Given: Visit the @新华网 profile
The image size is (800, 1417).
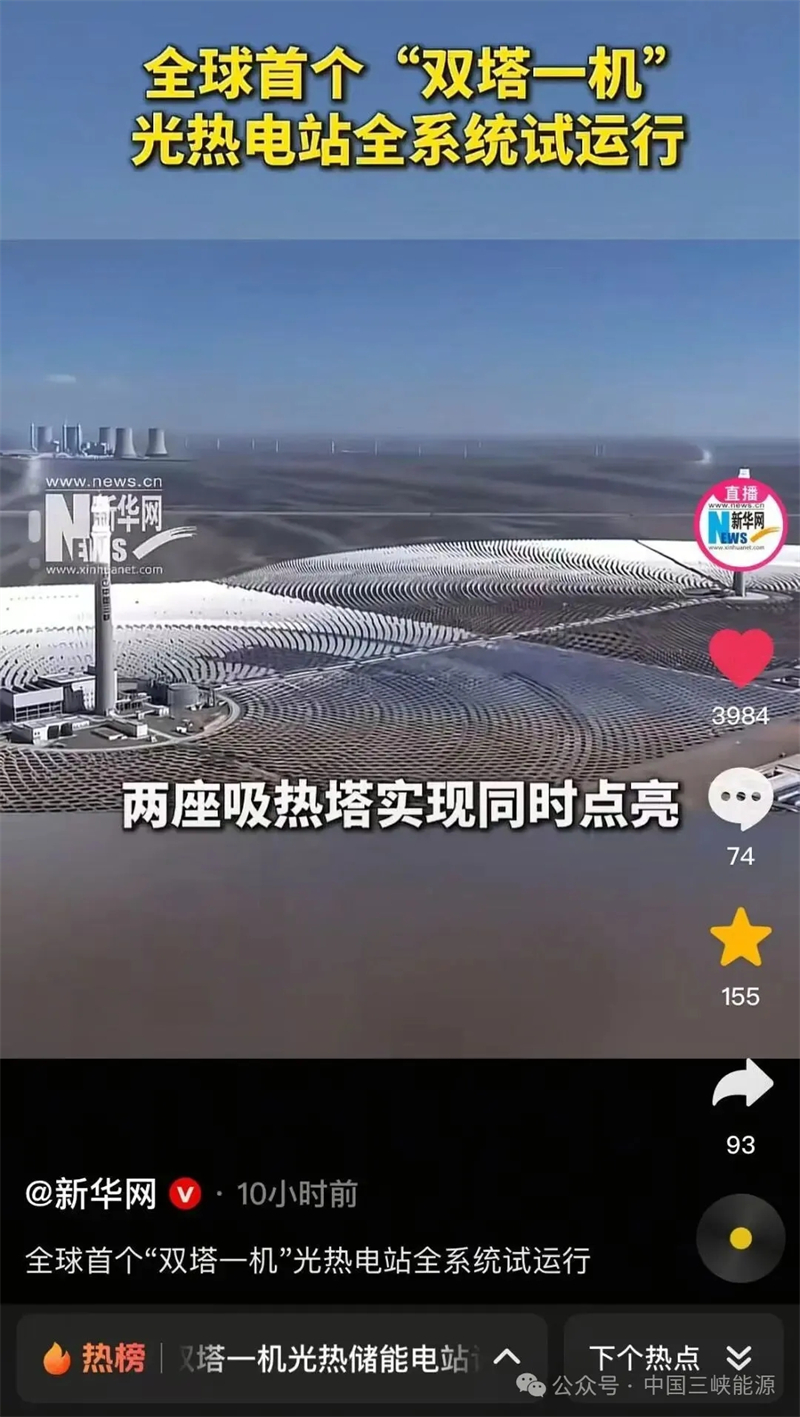Looking at the screenshot, I should coord(91,1194).
